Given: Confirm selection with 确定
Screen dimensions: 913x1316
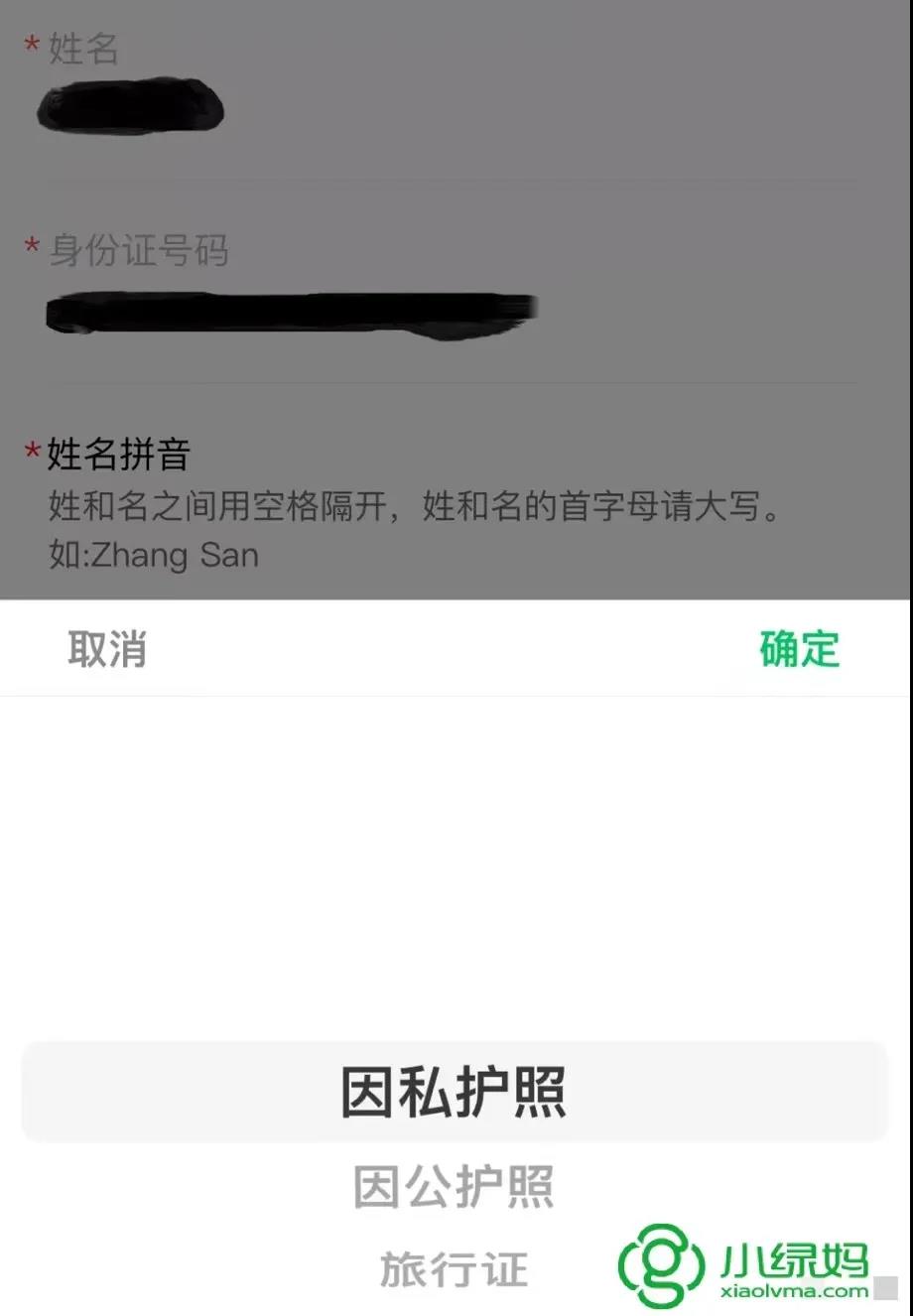Looking at the screenshot, I should (x=799, y=649).
